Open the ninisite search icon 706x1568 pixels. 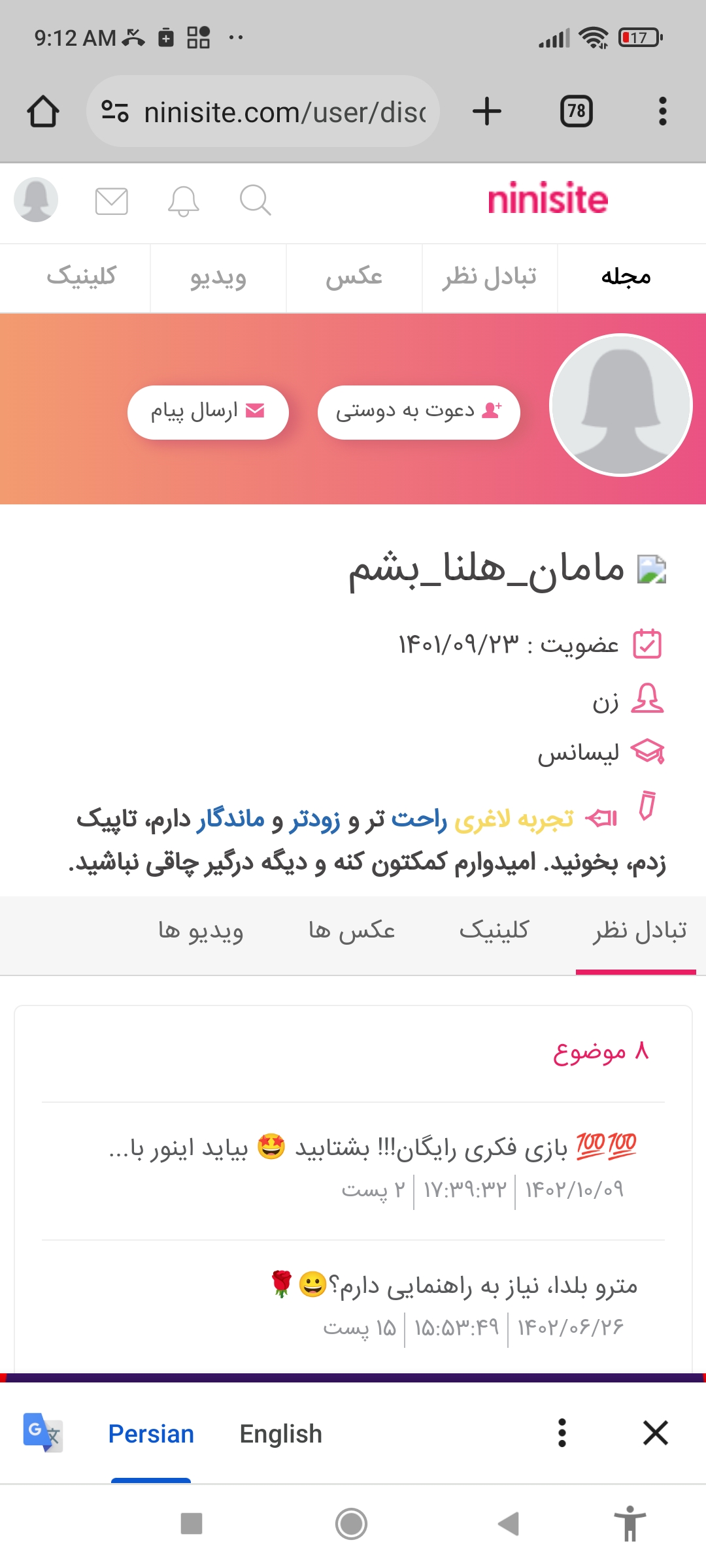tap(255, 200)
